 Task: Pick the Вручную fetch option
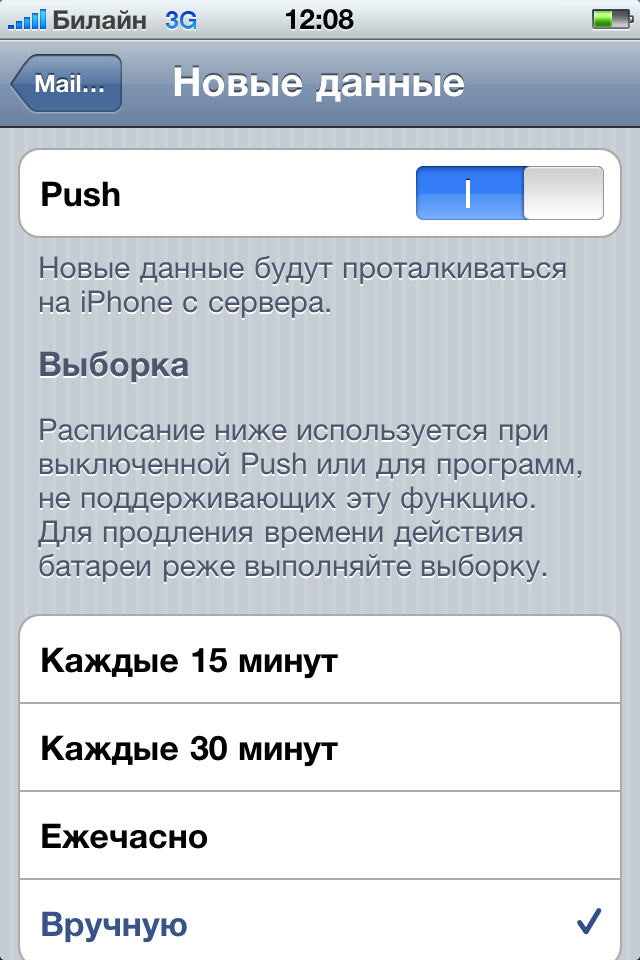(320, 924)
